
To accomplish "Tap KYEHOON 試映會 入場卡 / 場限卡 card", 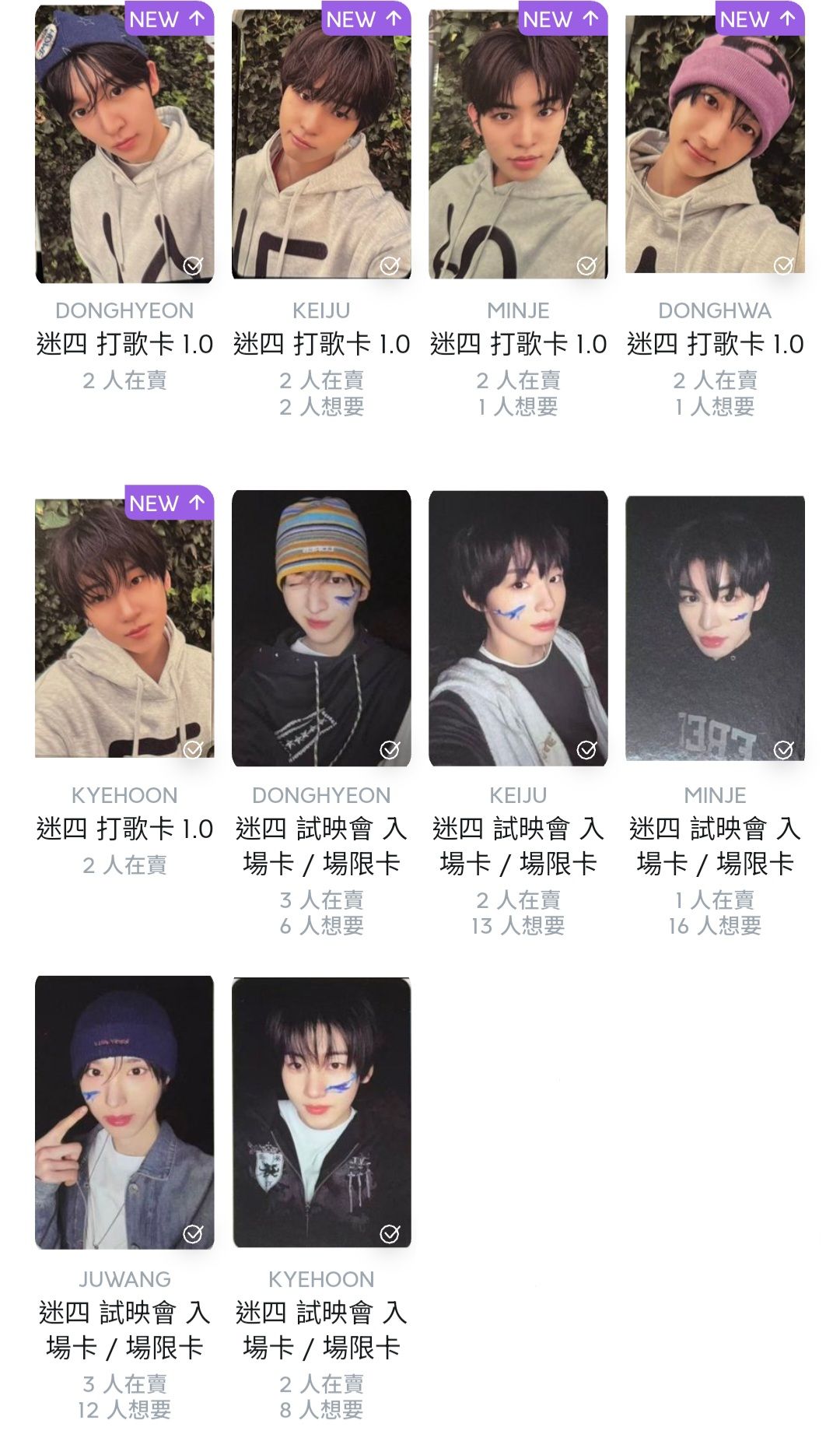I will (x=321, y=1111).
